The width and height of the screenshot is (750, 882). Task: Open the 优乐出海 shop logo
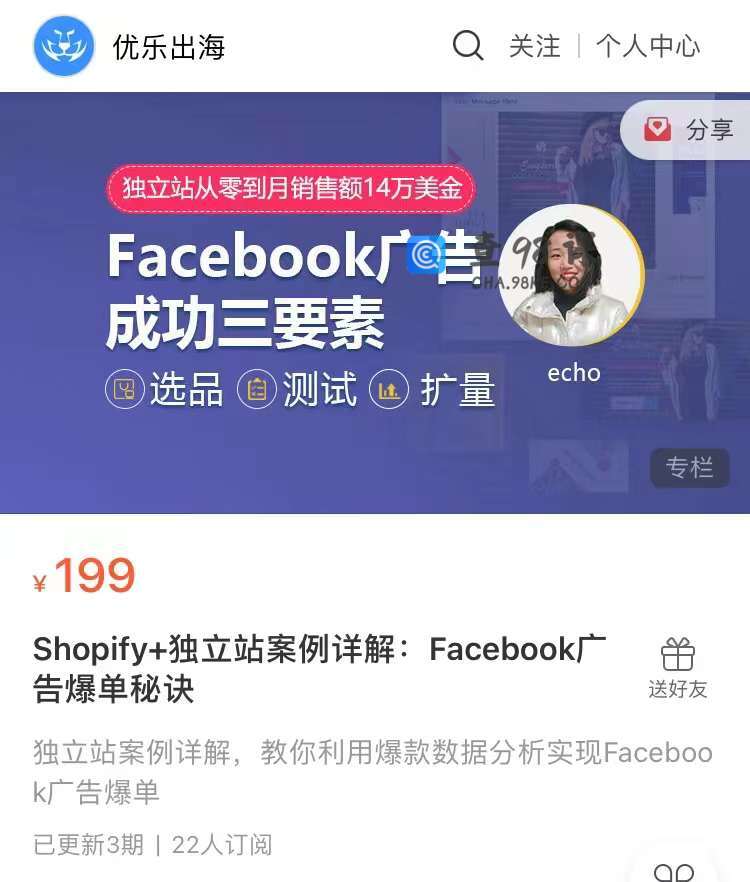[64, 46]
